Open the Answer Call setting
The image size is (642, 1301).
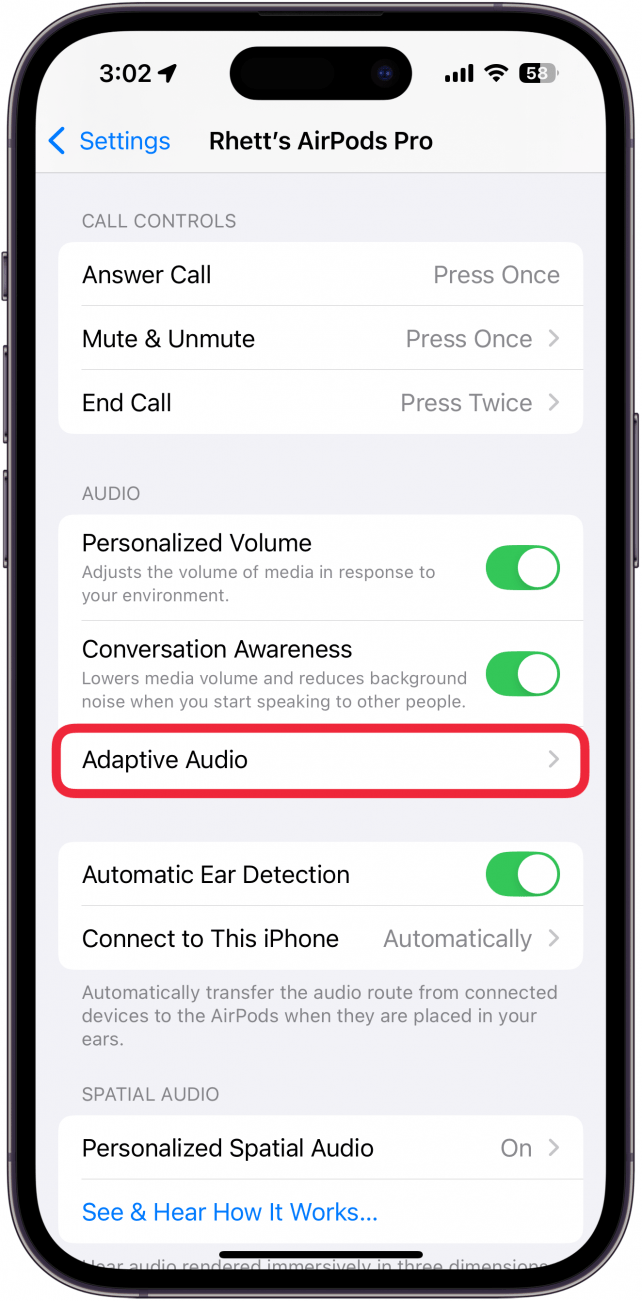(320, 275)
